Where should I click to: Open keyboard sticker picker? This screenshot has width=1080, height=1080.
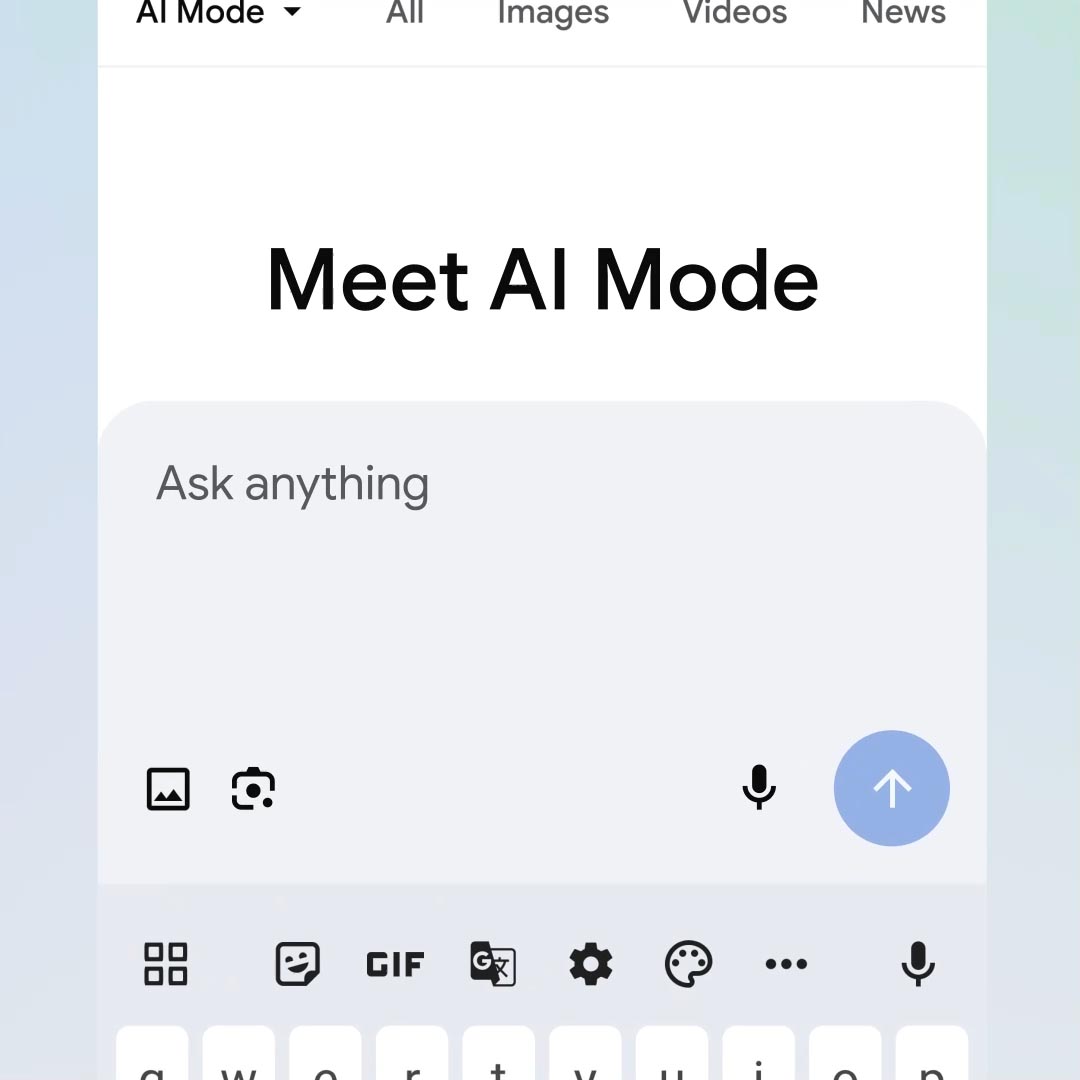[297, 964]
